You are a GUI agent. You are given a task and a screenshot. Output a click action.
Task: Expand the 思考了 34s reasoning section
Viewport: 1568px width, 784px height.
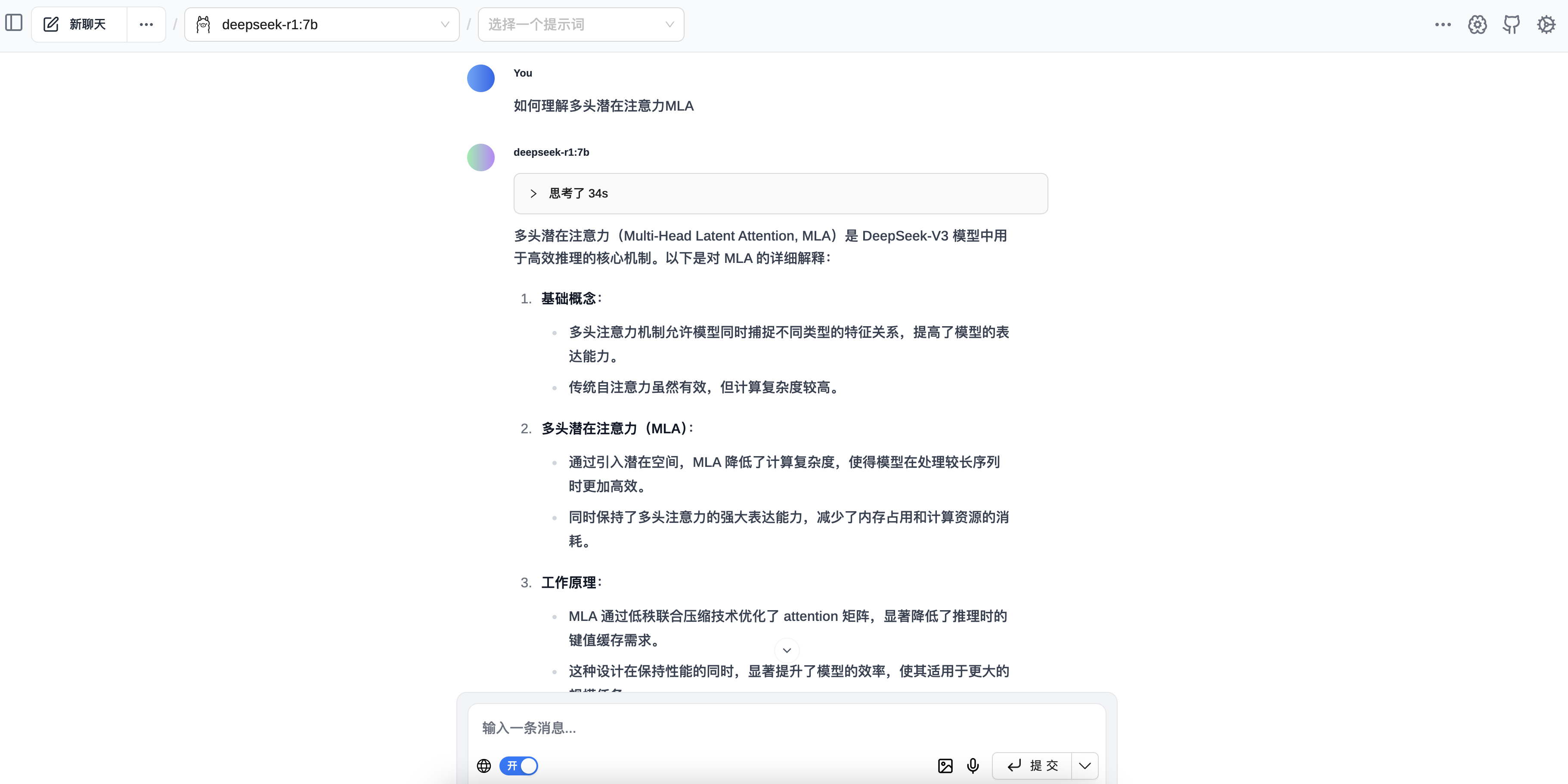(533, 193)
